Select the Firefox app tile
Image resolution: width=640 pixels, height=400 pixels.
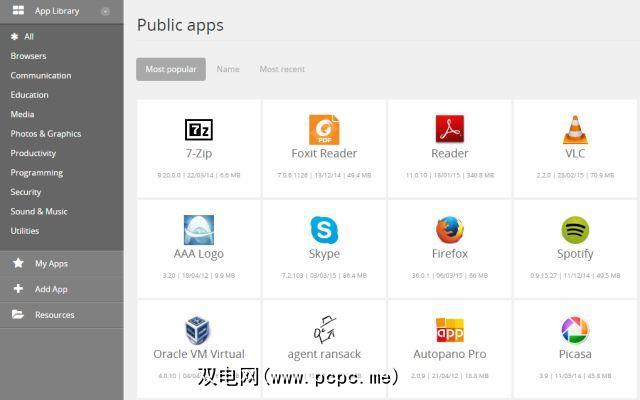pos(449,246)
